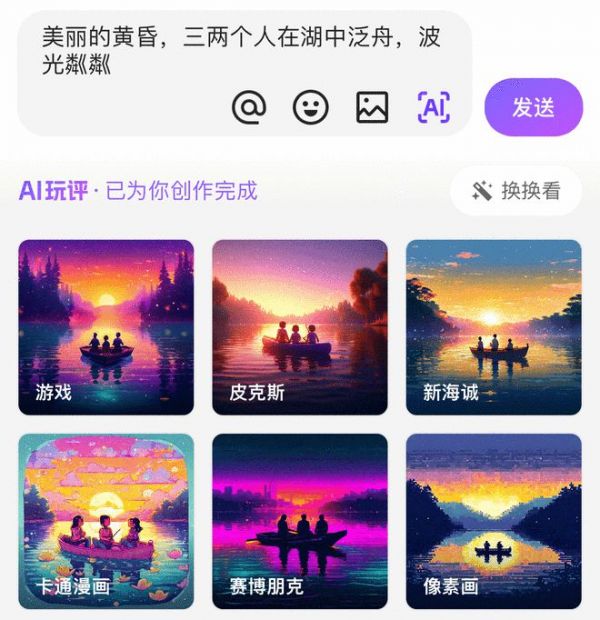Open the image picker icon

coord(372,107)
